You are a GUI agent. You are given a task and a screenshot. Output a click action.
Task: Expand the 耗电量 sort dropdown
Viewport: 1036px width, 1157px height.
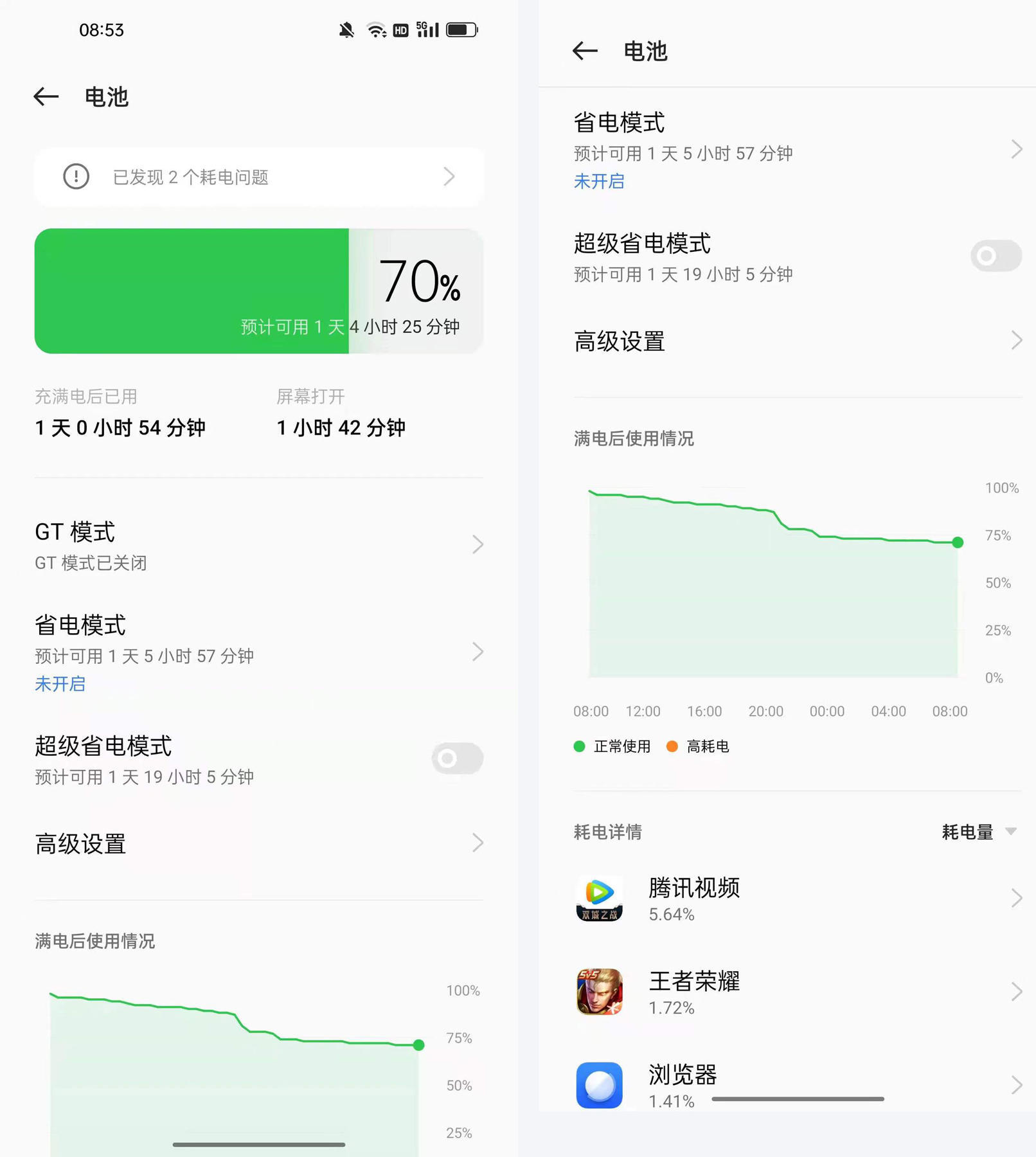click(x=979, y=832)
